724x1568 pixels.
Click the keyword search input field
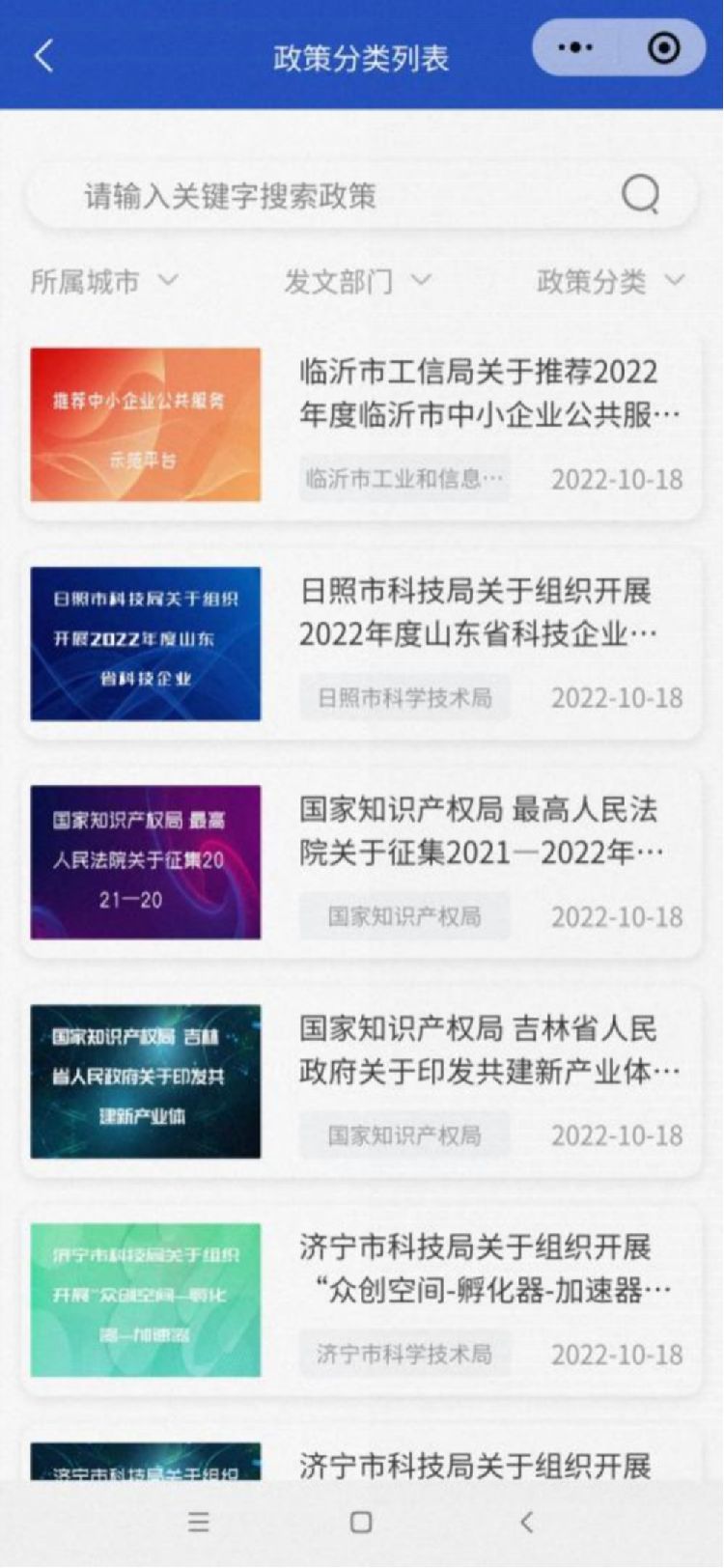point(290,196)
